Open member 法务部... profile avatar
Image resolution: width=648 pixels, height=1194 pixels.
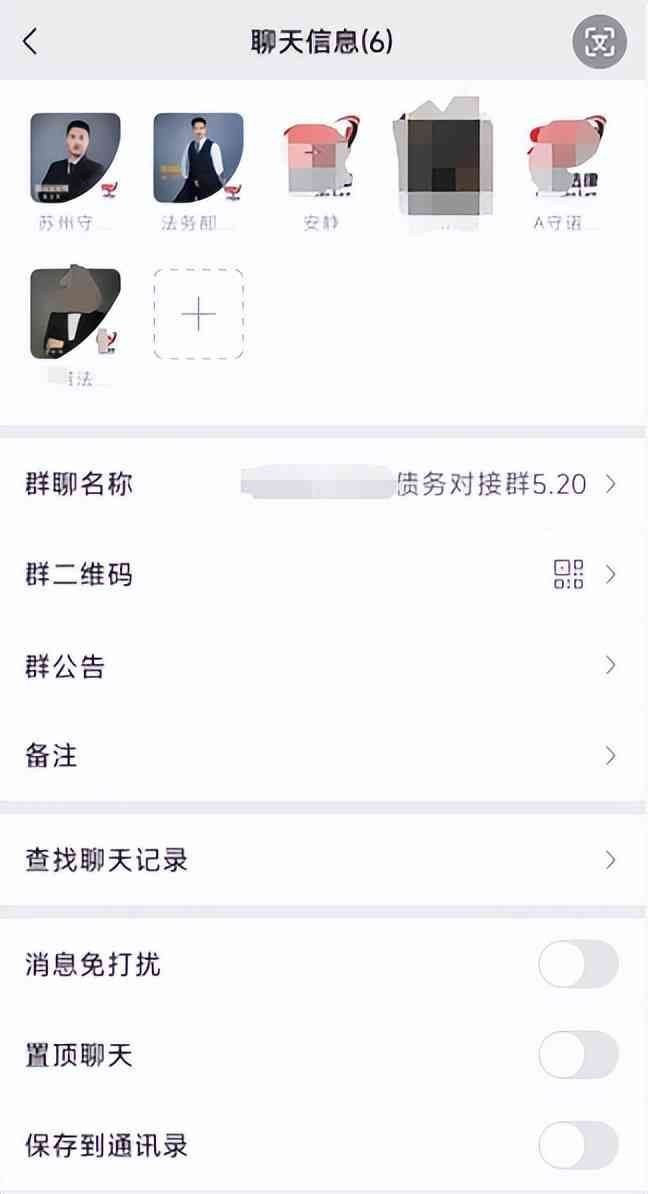(198, 157)
